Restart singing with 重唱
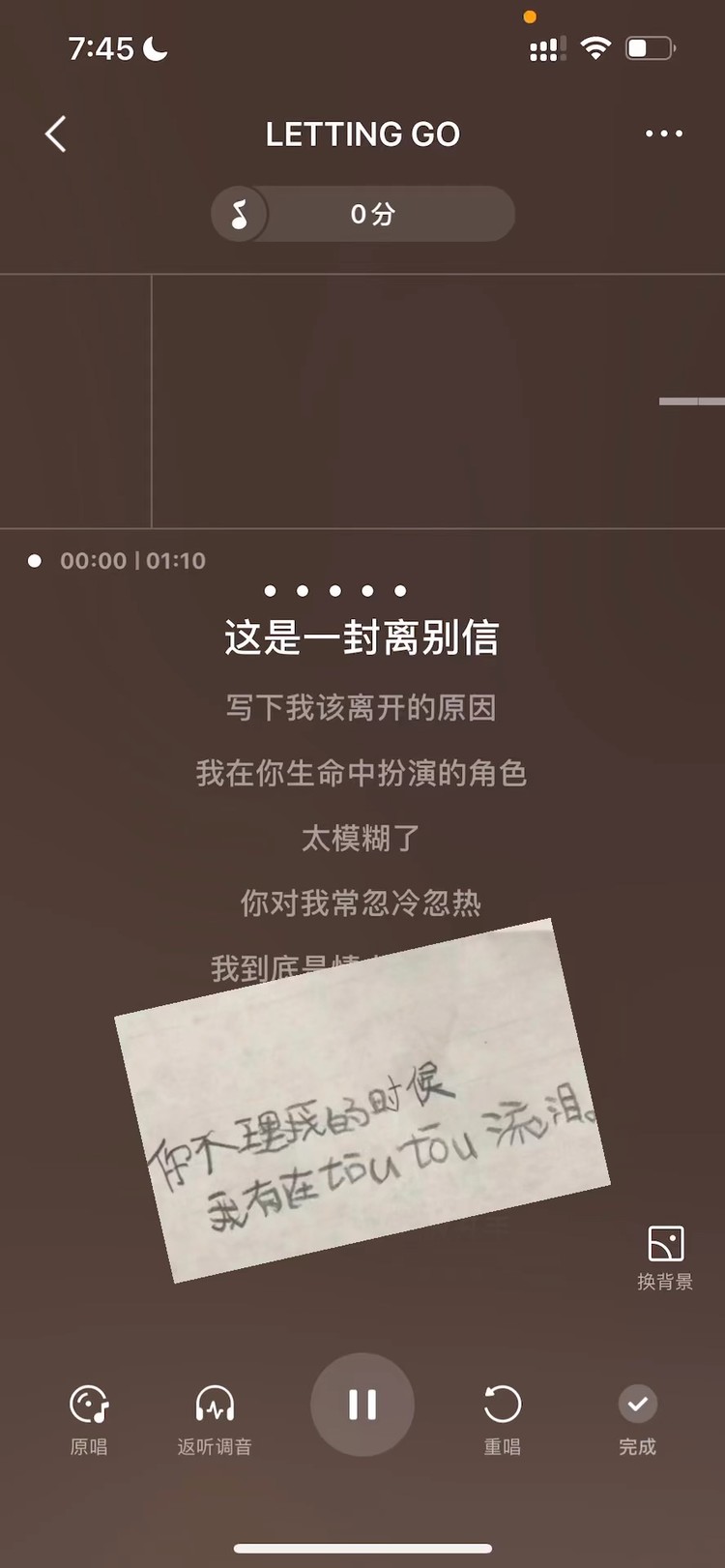 [x=502, y=1418]
